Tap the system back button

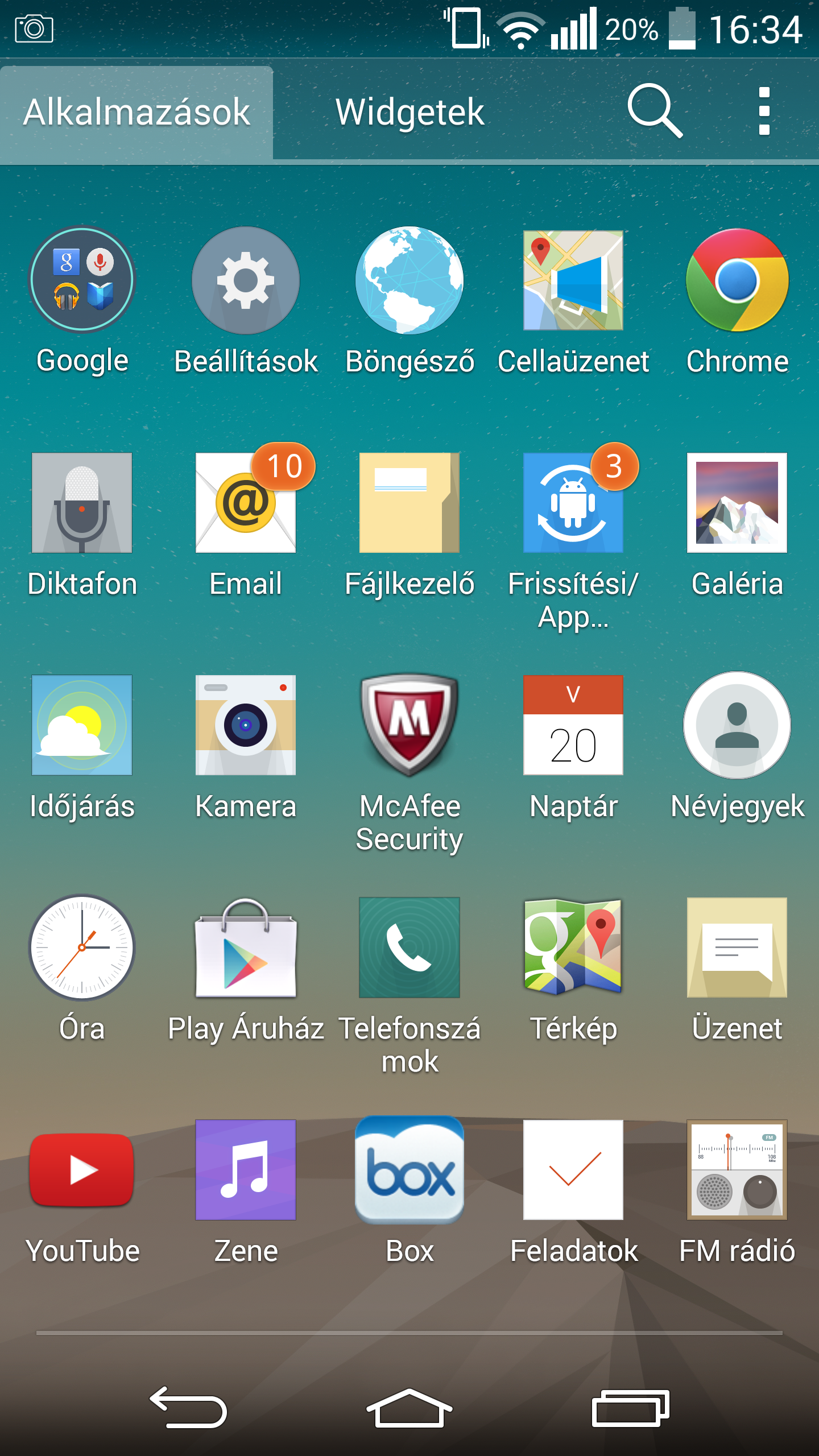(x=189, y=1408)
